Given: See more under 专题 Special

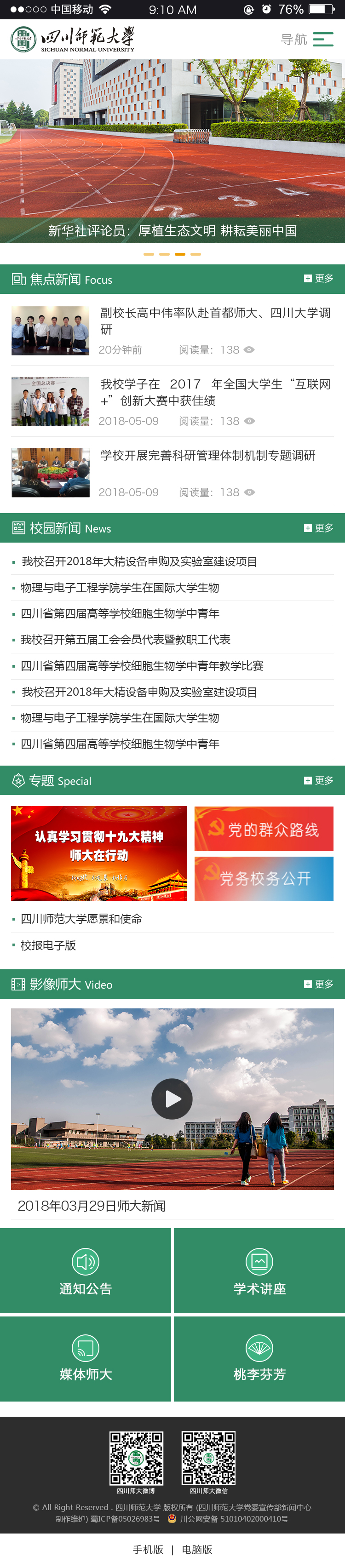Looking at the screenshot, I should pos(319,780).
